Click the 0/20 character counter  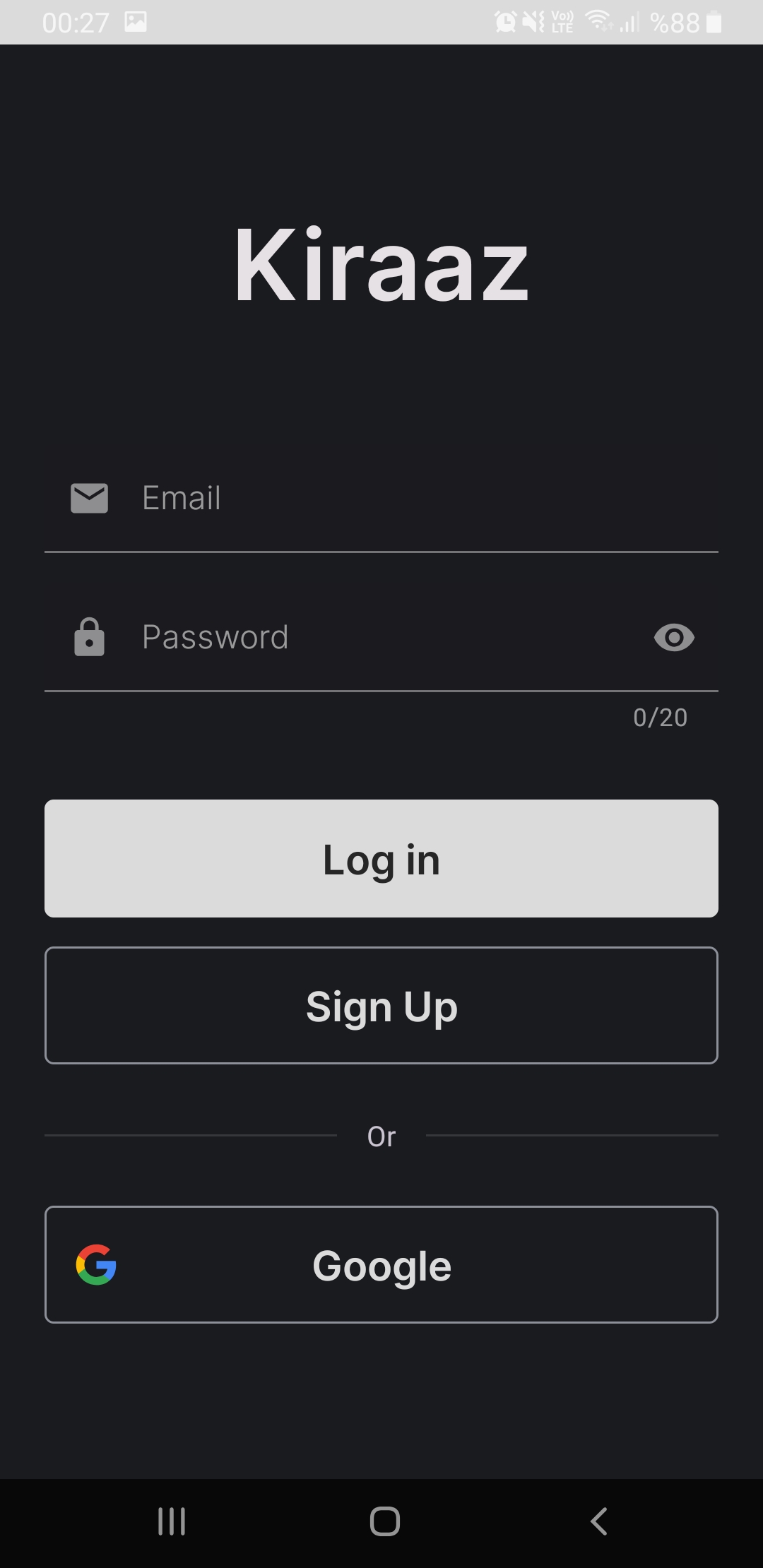(x=659, y=717)
